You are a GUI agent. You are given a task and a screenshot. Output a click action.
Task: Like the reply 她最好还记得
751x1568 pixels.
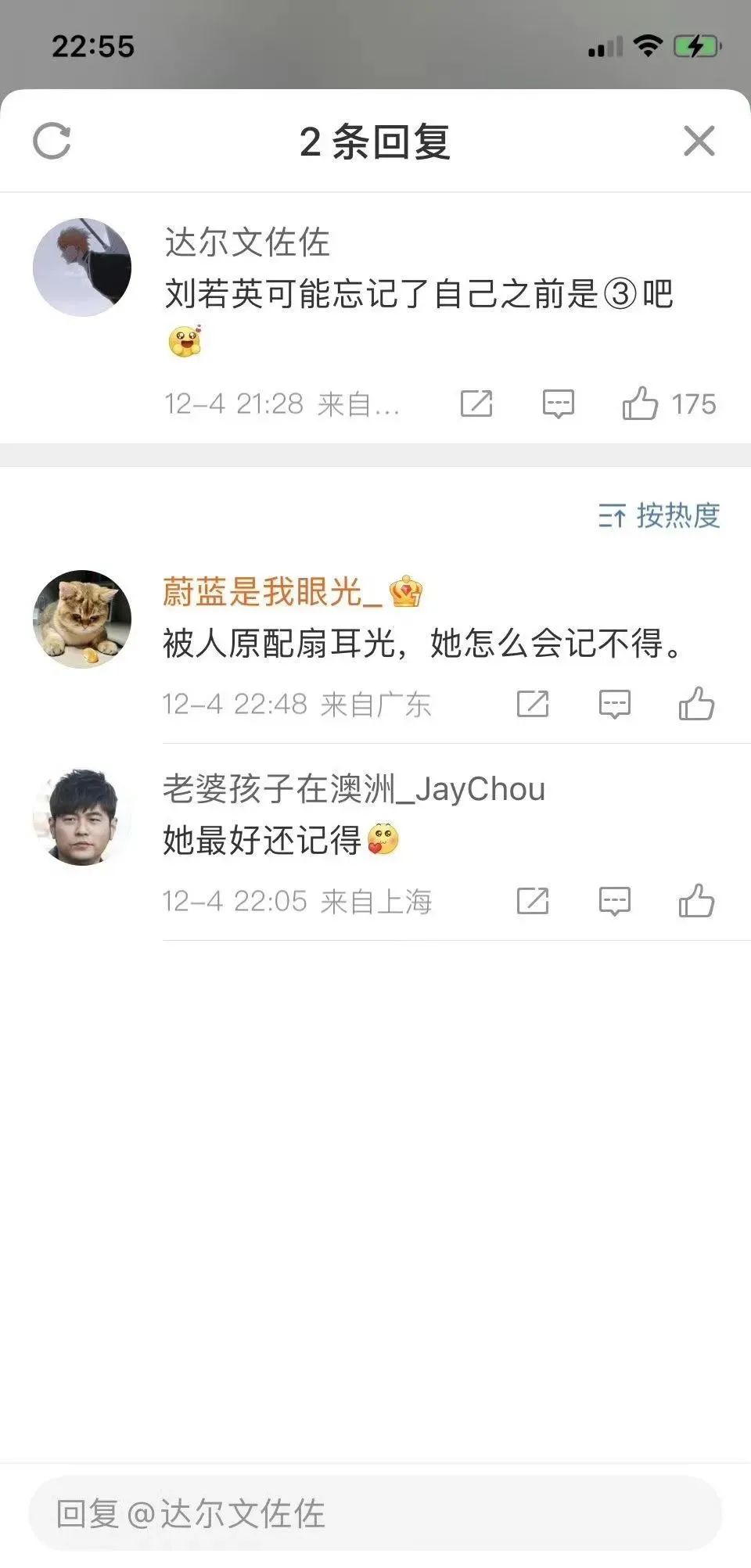[x=696, y=901]
